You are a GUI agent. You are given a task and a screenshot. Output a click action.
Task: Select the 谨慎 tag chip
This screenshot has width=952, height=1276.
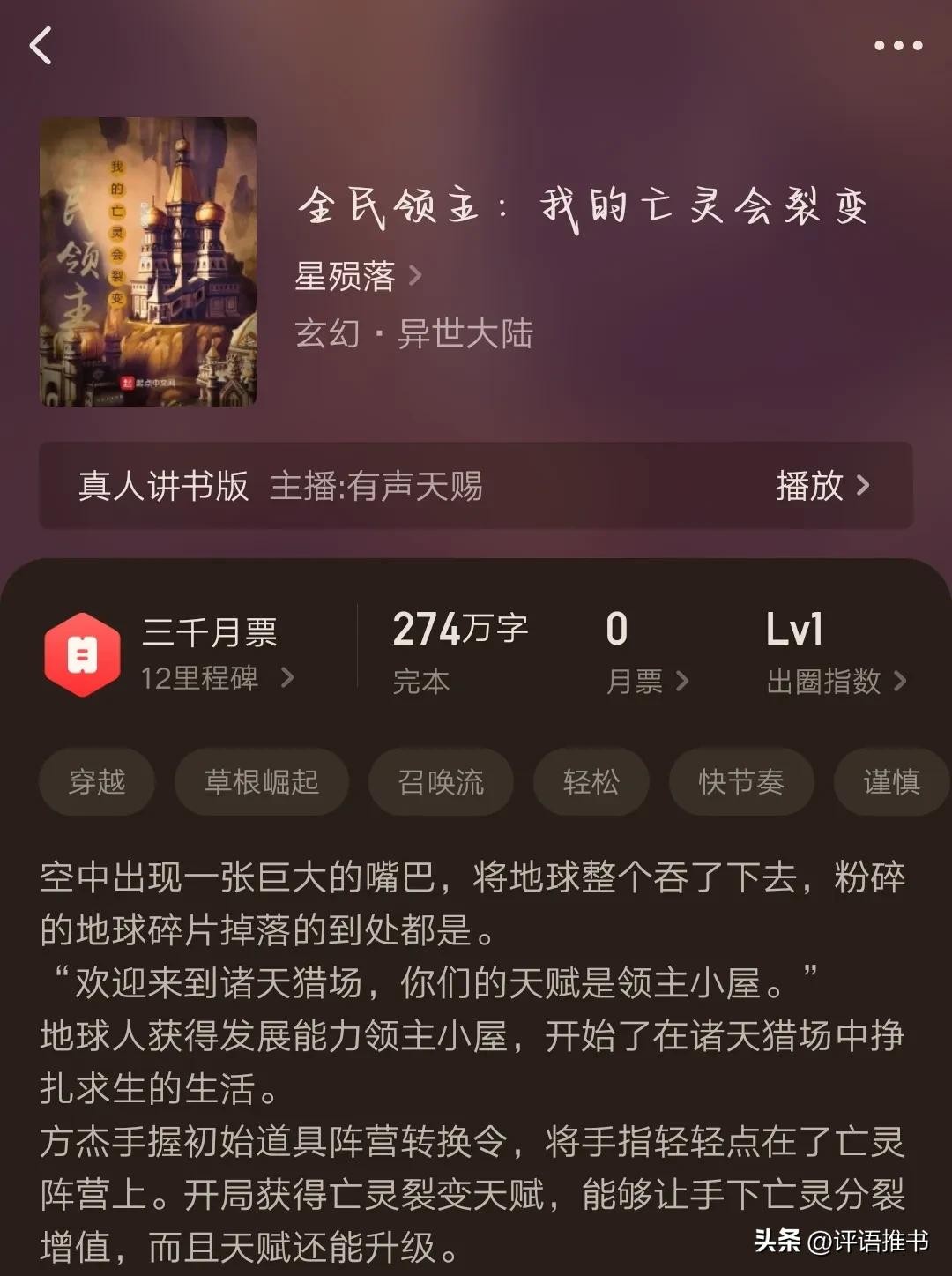tap(891, 782)
